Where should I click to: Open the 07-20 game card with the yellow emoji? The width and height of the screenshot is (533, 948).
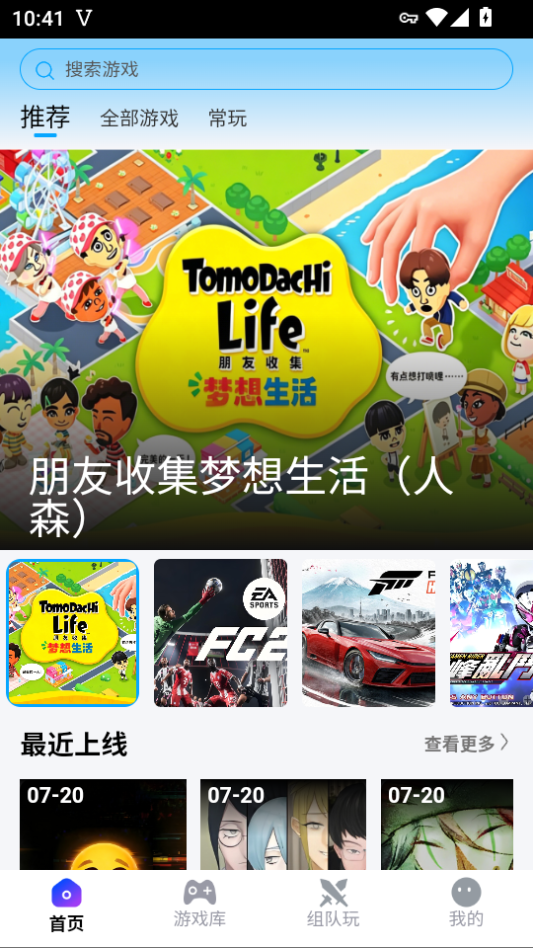click(103, 825)
